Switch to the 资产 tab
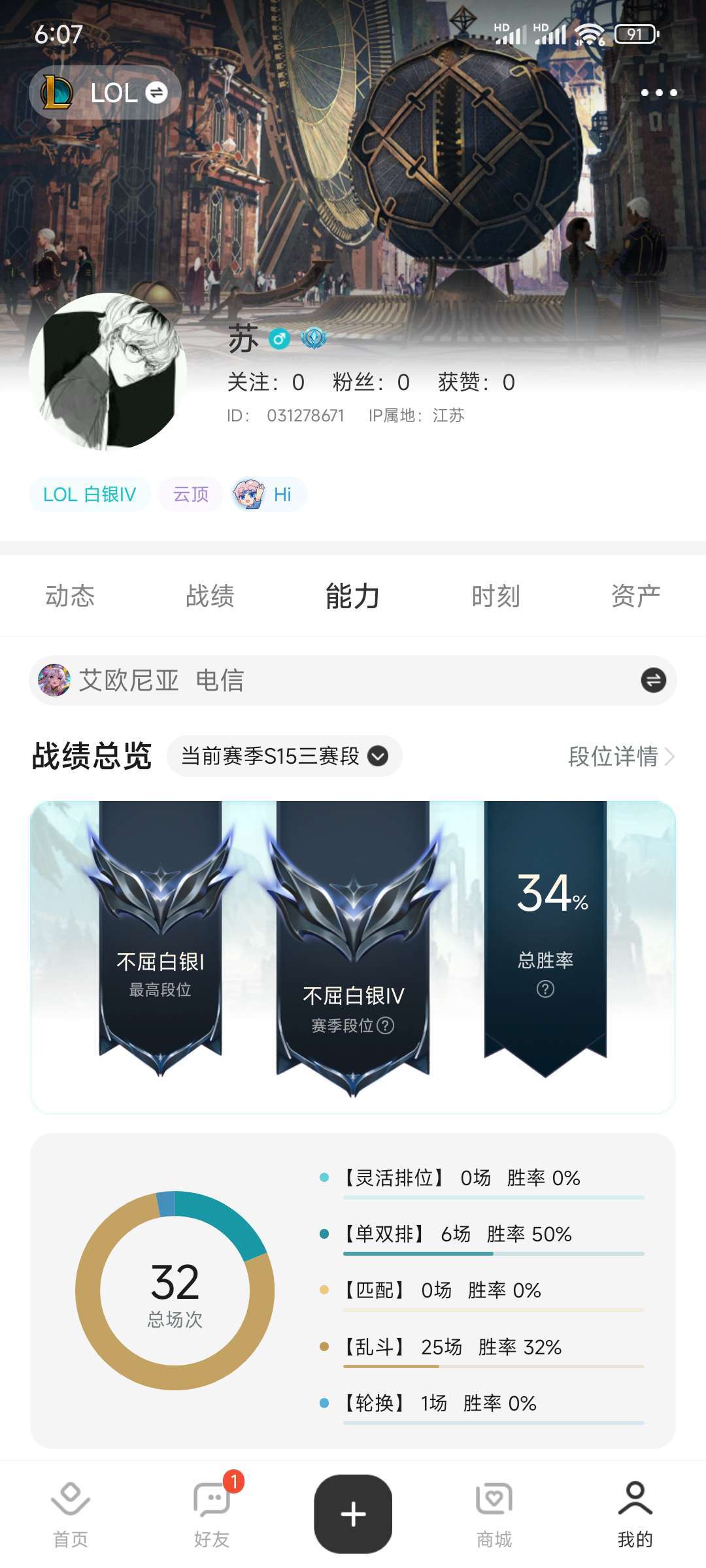The width and height of the screenshot is (706, 1568). click(635, 596)
